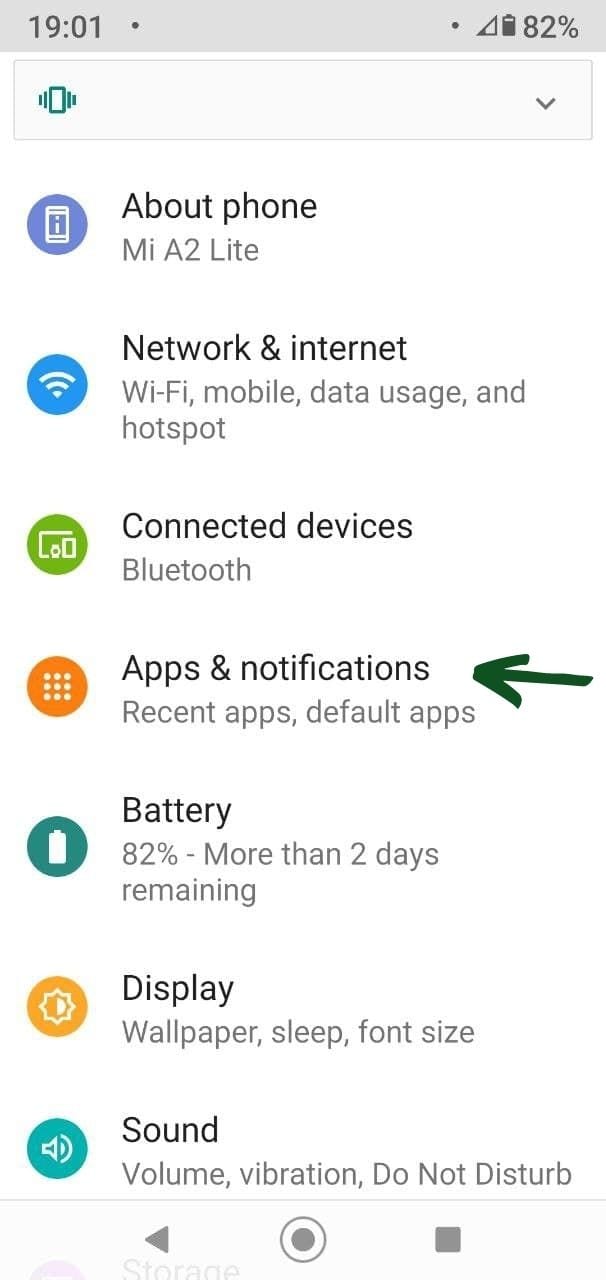This screenshot has width=606, height=1280.
Task: Tap the home button in navigation bar
Action: pos(303,1240)
